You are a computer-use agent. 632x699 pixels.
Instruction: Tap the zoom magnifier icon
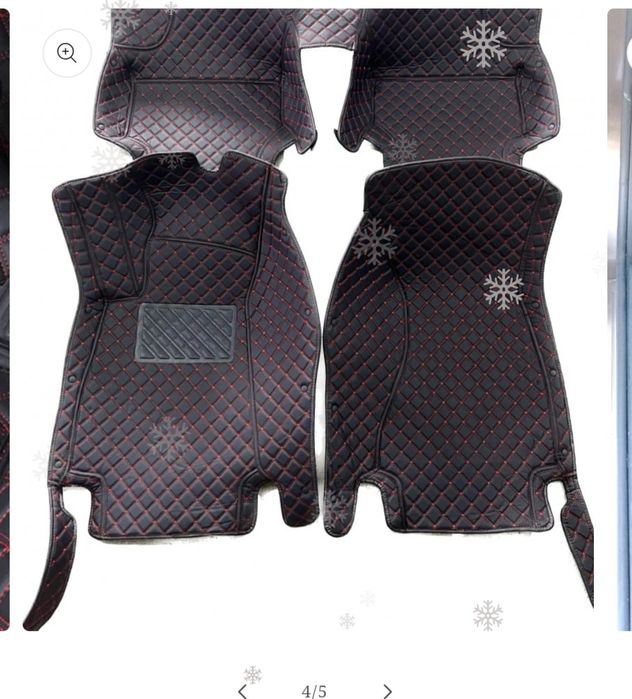click(x=67, y=53)
